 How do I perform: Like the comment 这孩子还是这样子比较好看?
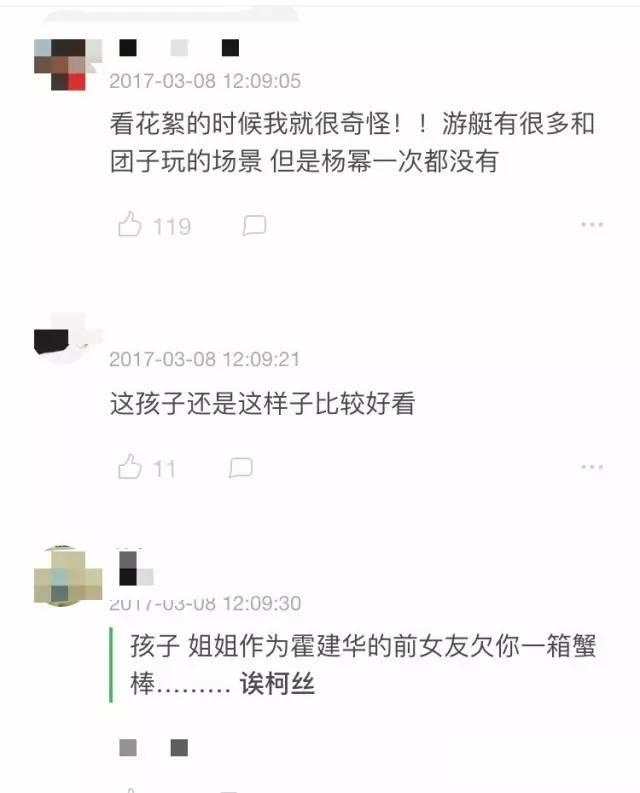point(130,467)
